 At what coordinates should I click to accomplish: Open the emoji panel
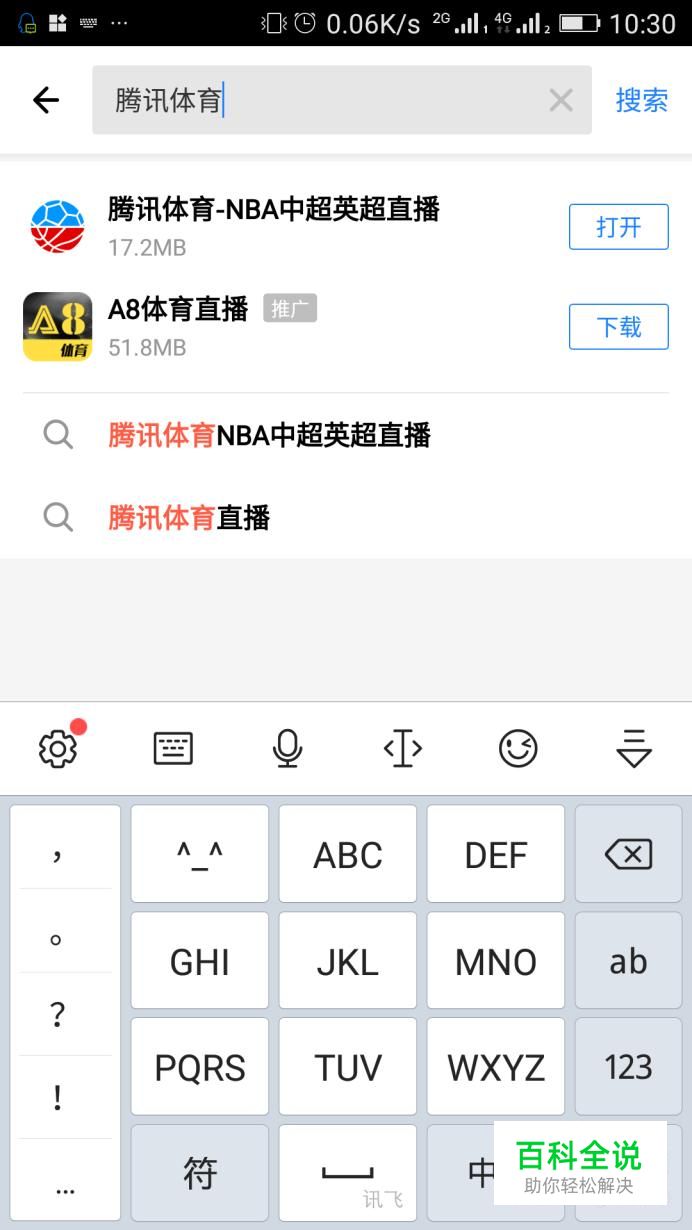pyautogui.click(x=518, y=748)
